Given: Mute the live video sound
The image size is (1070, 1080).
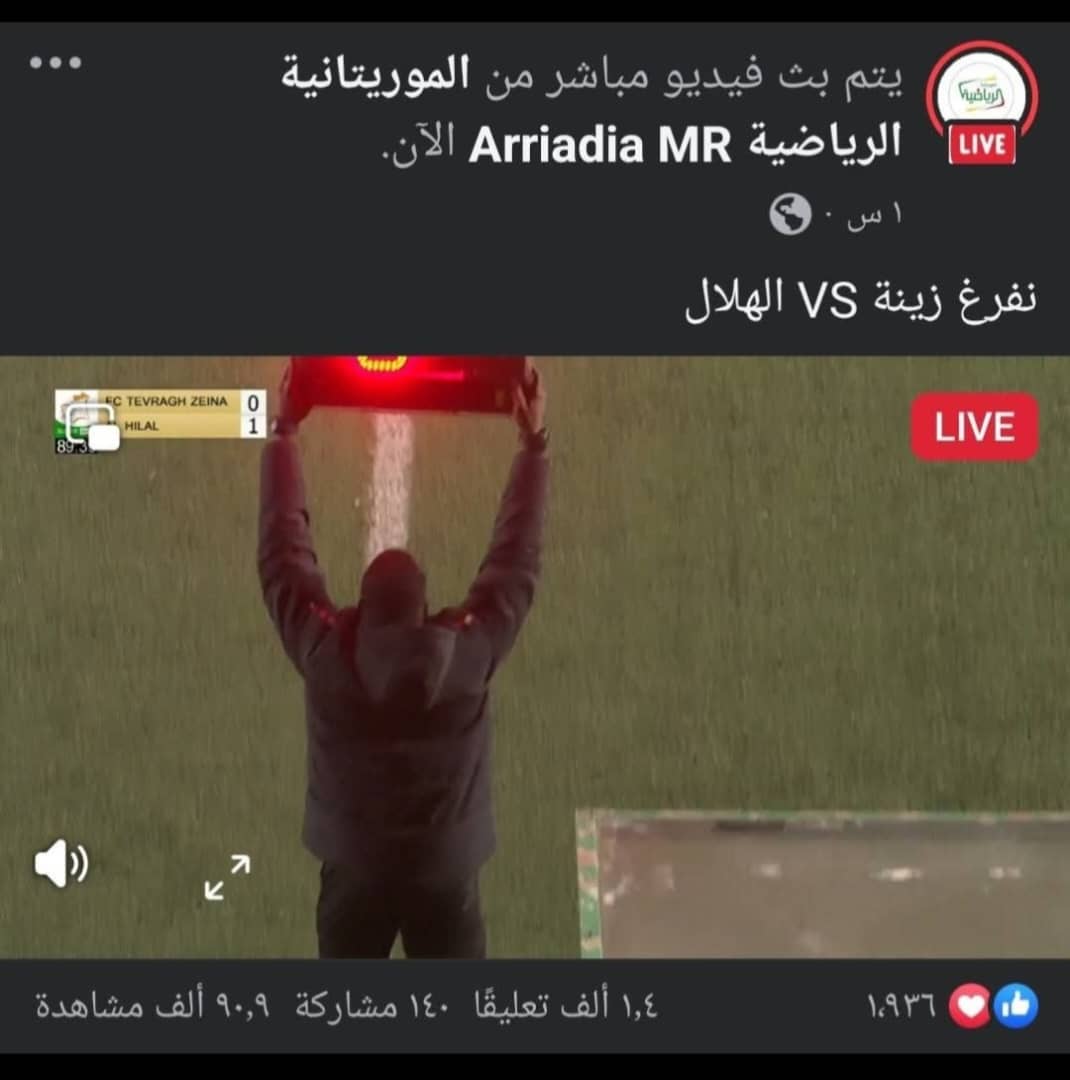Looking at the screenshot, I should pos(61,864).
